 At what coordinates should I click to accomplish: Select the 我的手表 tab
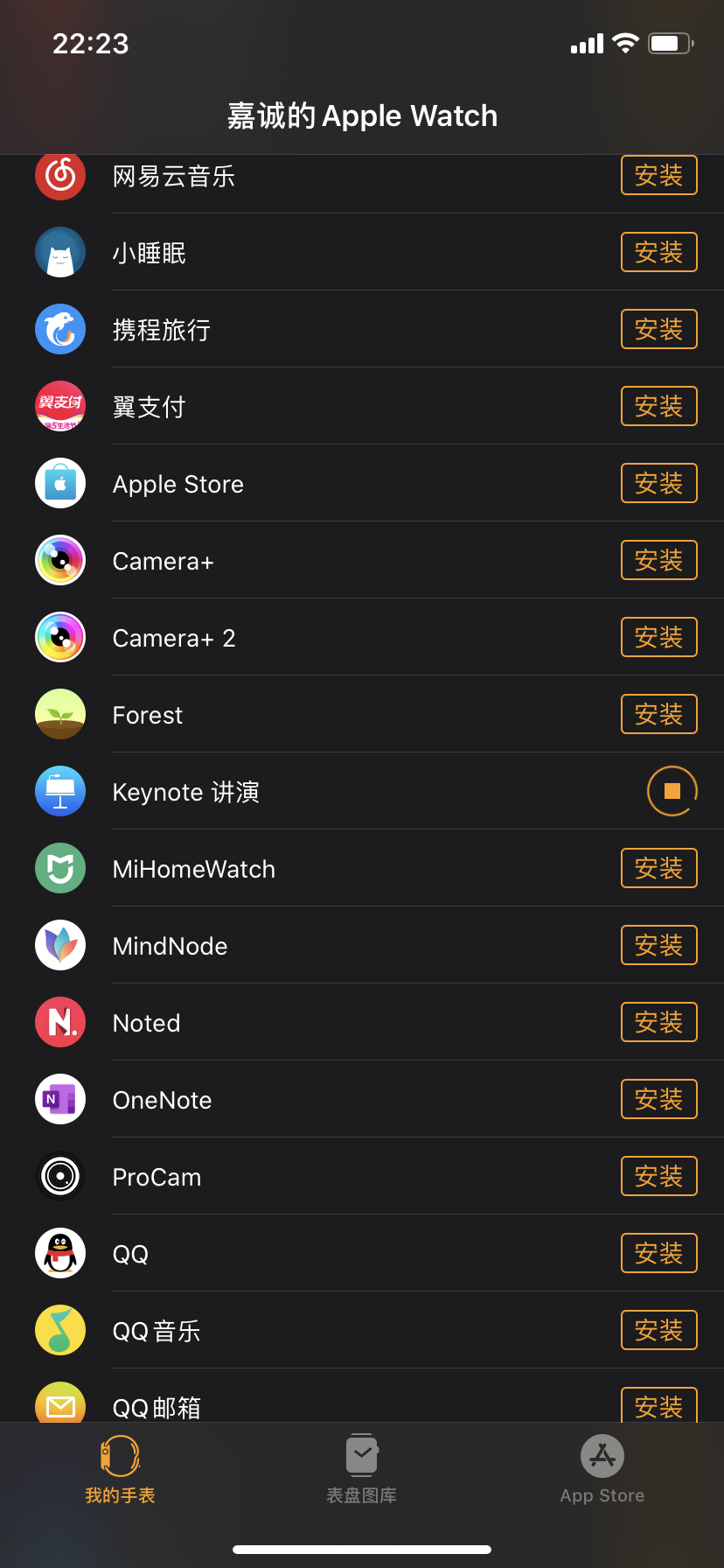click(120, 1470)
